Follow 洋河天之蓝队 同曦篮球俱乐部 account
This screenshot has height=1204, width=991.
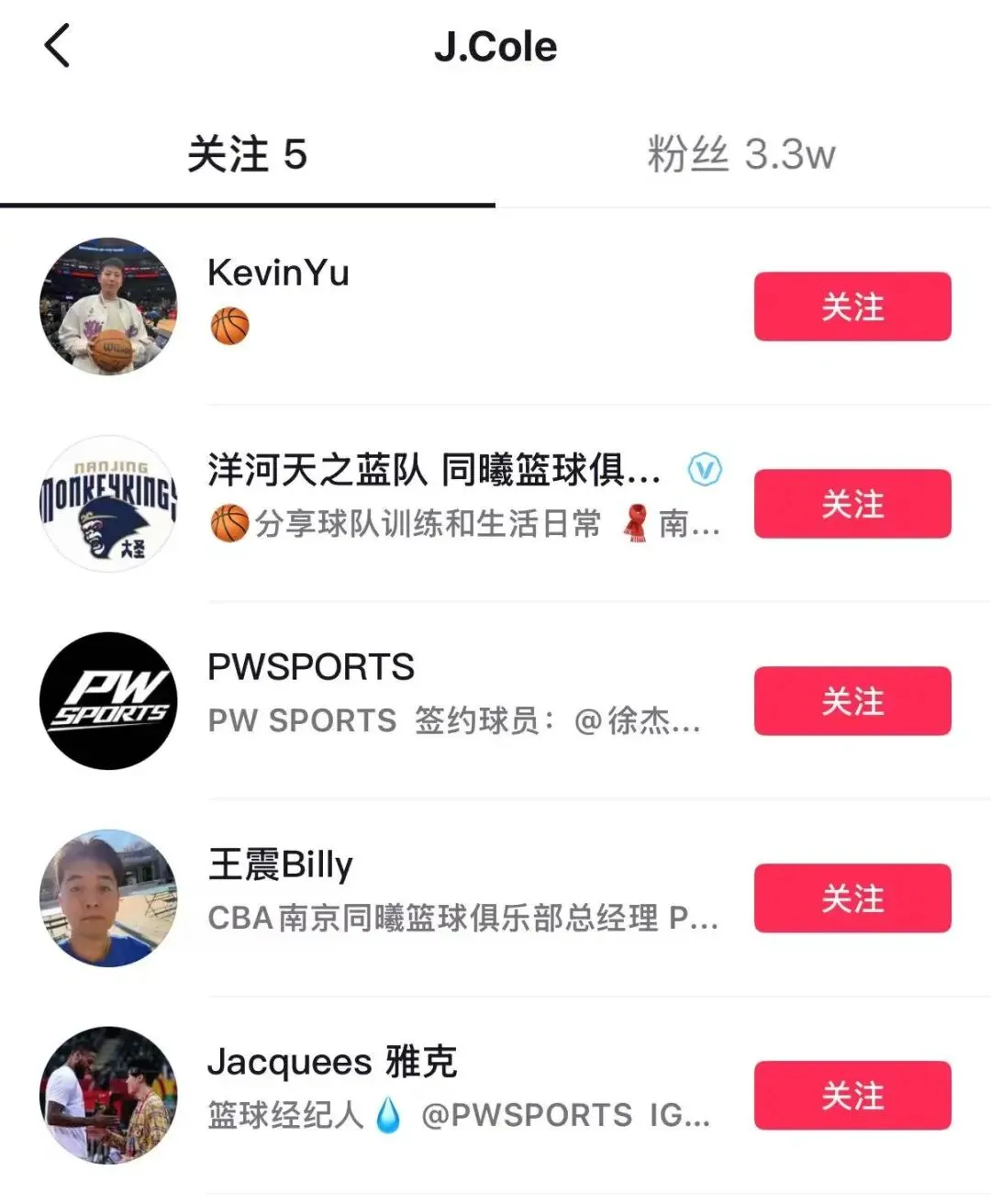(x=852, y=504)
